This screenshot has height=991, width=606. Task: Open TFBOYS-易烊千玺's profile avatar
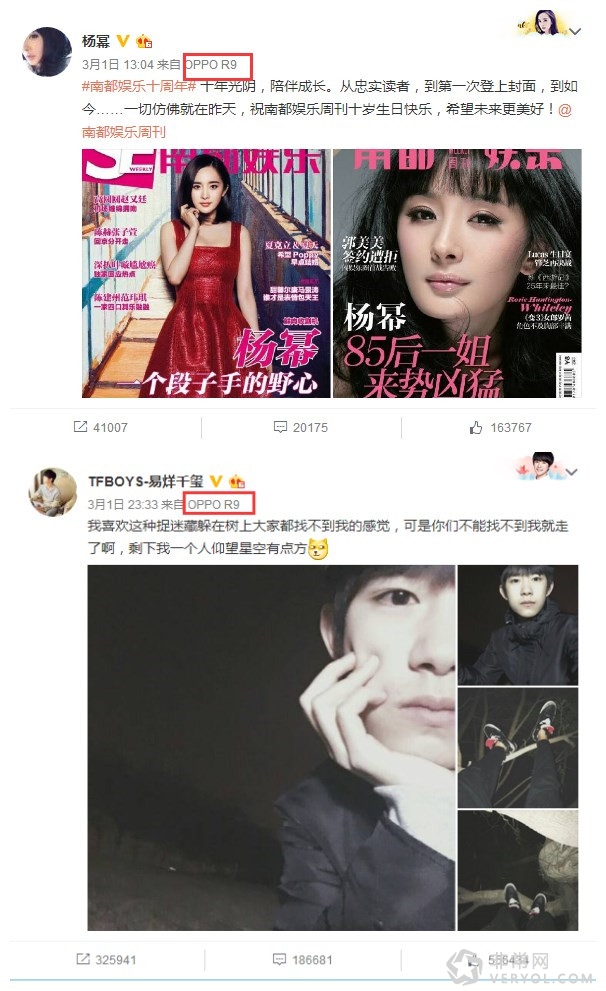tap(53, 492)
